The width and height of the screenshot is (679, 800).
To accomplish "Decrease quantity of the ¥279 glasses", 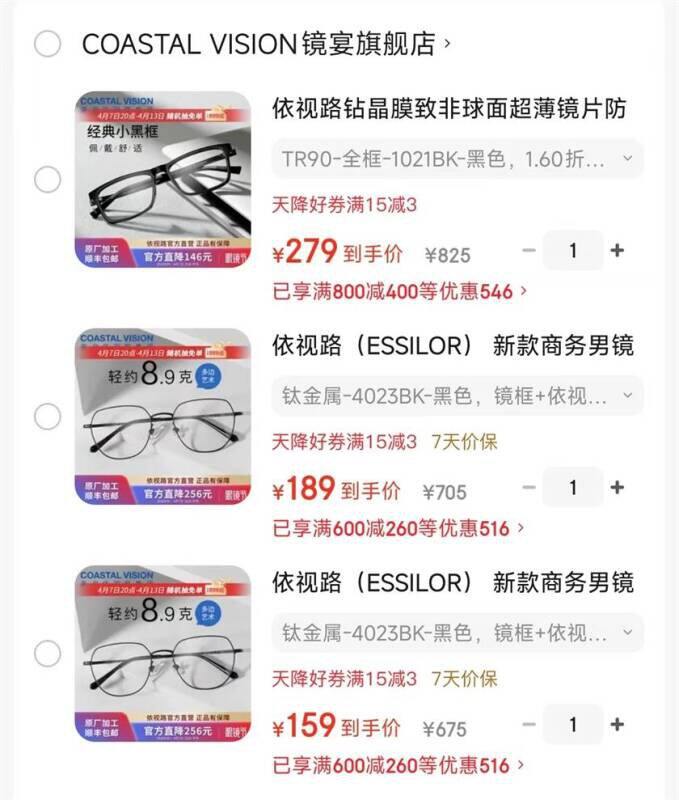I will 530,251.
